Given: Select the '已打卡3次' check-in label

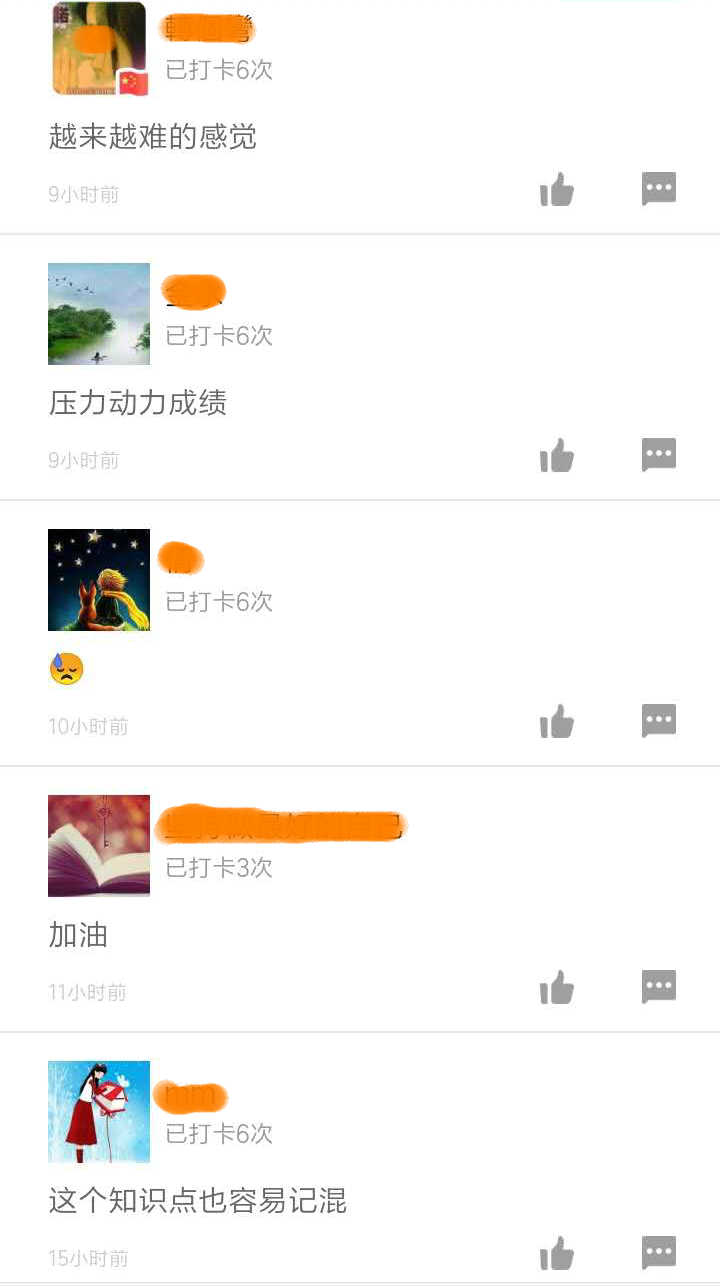Looking at the screenshot, I should [216, 868].
